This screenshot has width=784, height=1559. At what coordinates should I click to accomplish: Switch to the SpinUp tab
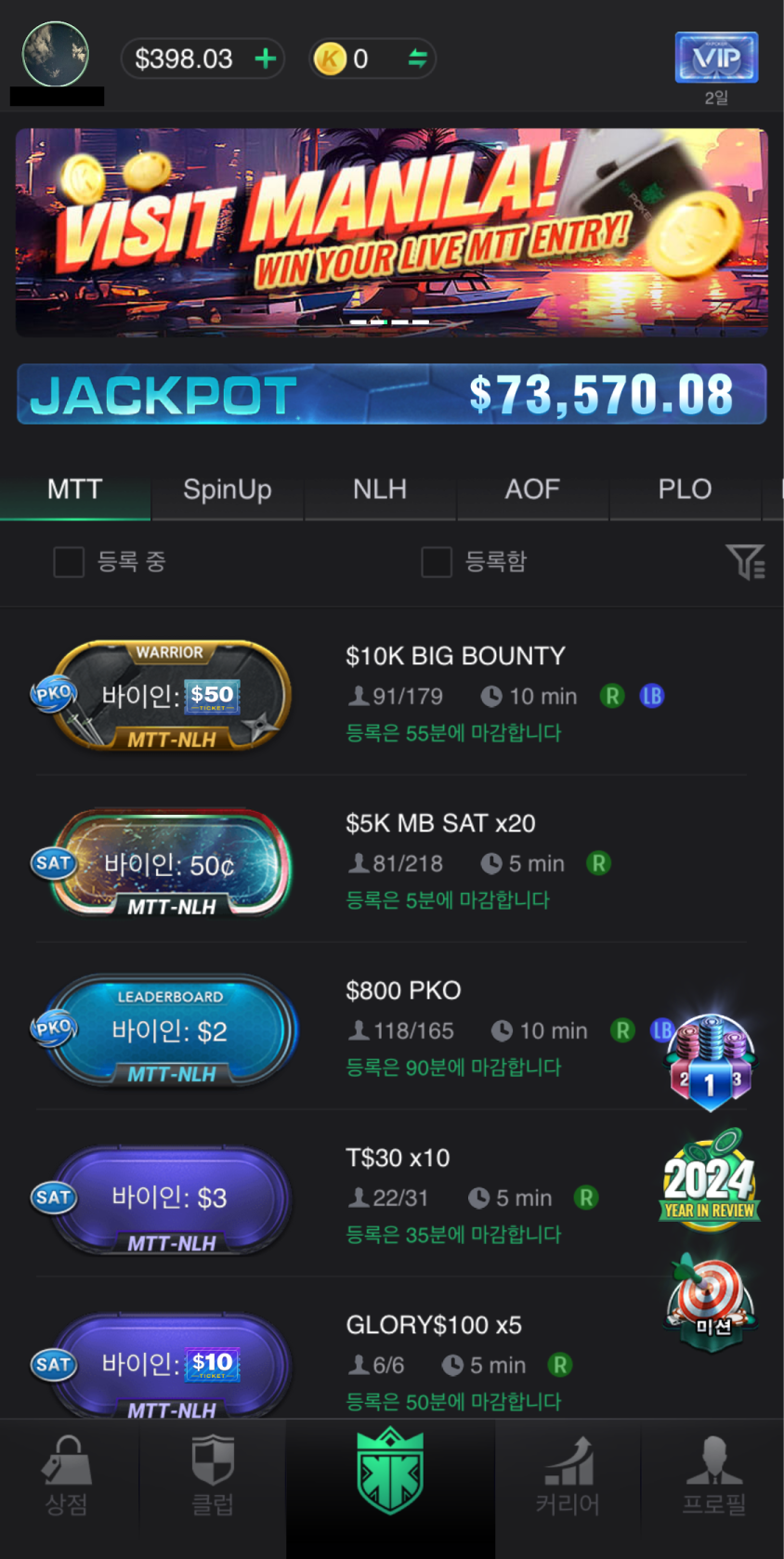[x=228, y=489]
